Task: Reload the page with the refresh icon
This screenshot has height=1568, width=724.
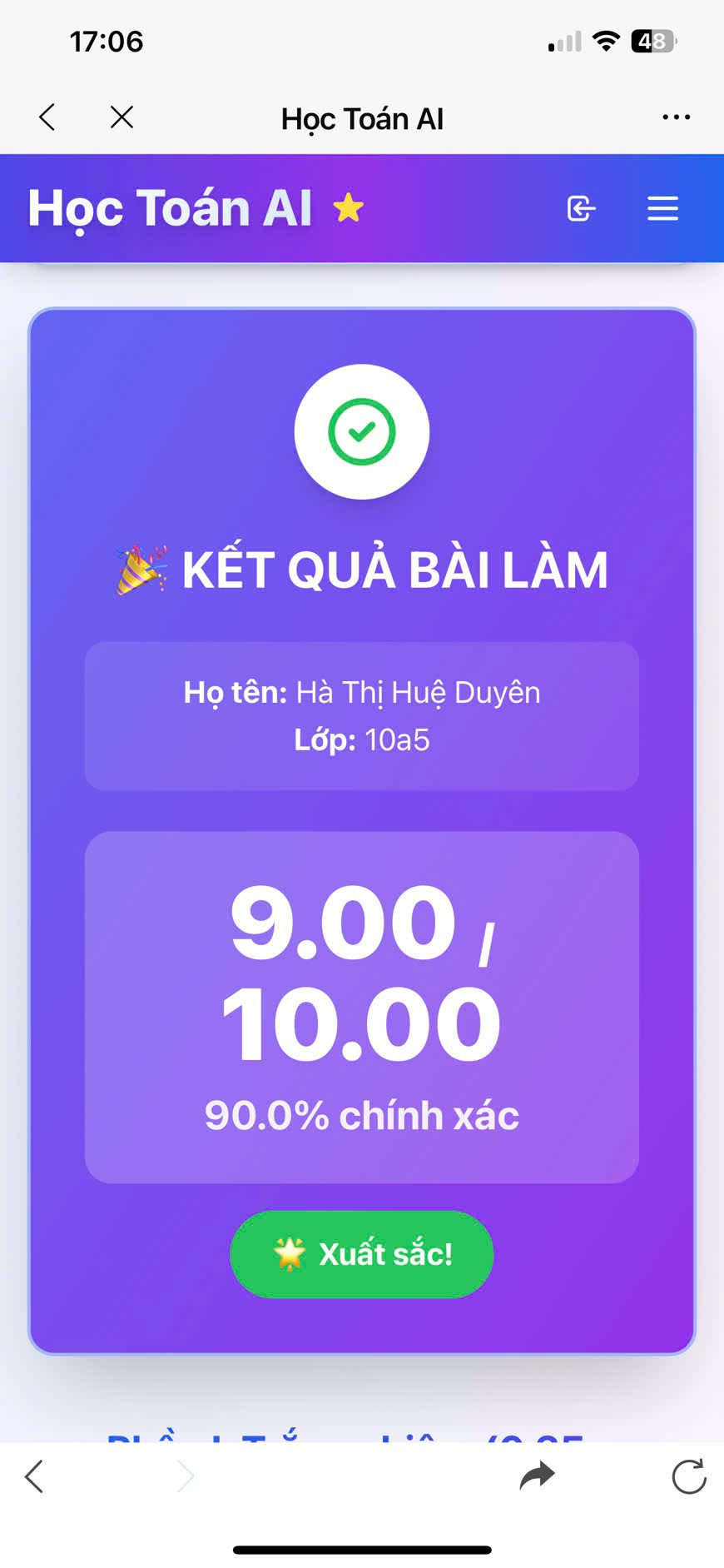Action: (x=688, y=1476)
